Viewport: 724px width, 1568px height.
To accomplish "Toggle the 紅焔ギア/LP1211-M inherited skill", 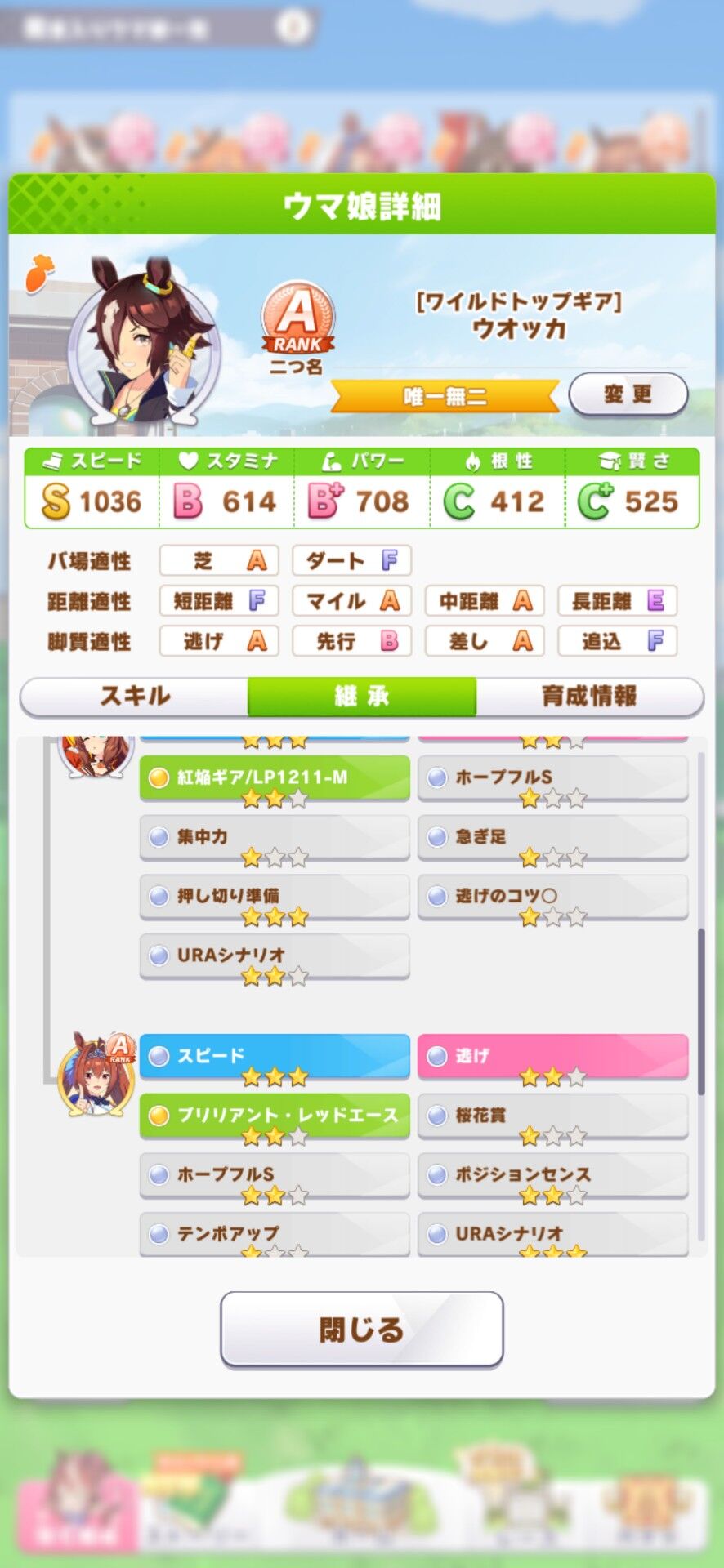I will (x=274, y=778).
